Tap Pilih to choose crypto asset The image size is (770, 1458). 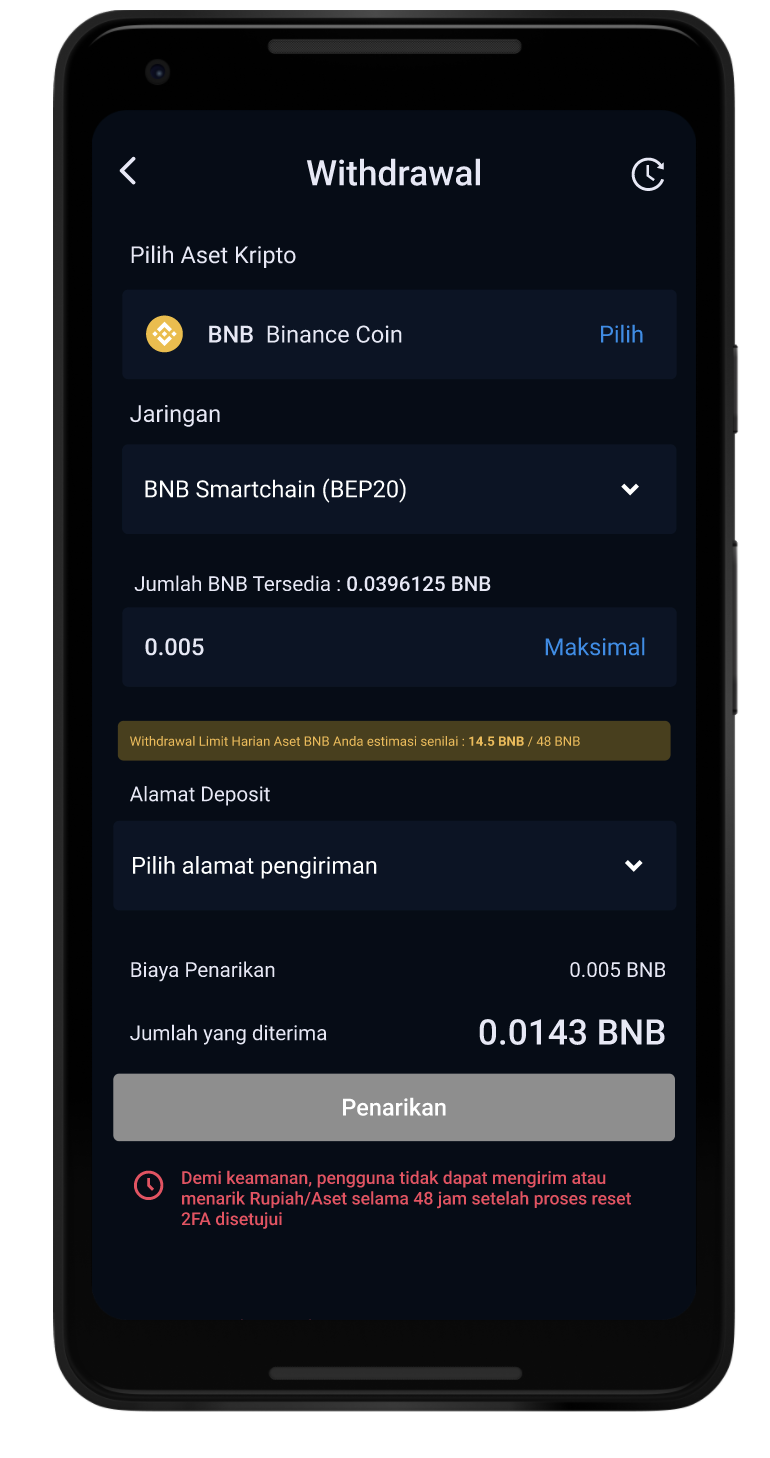pos(620,335)
